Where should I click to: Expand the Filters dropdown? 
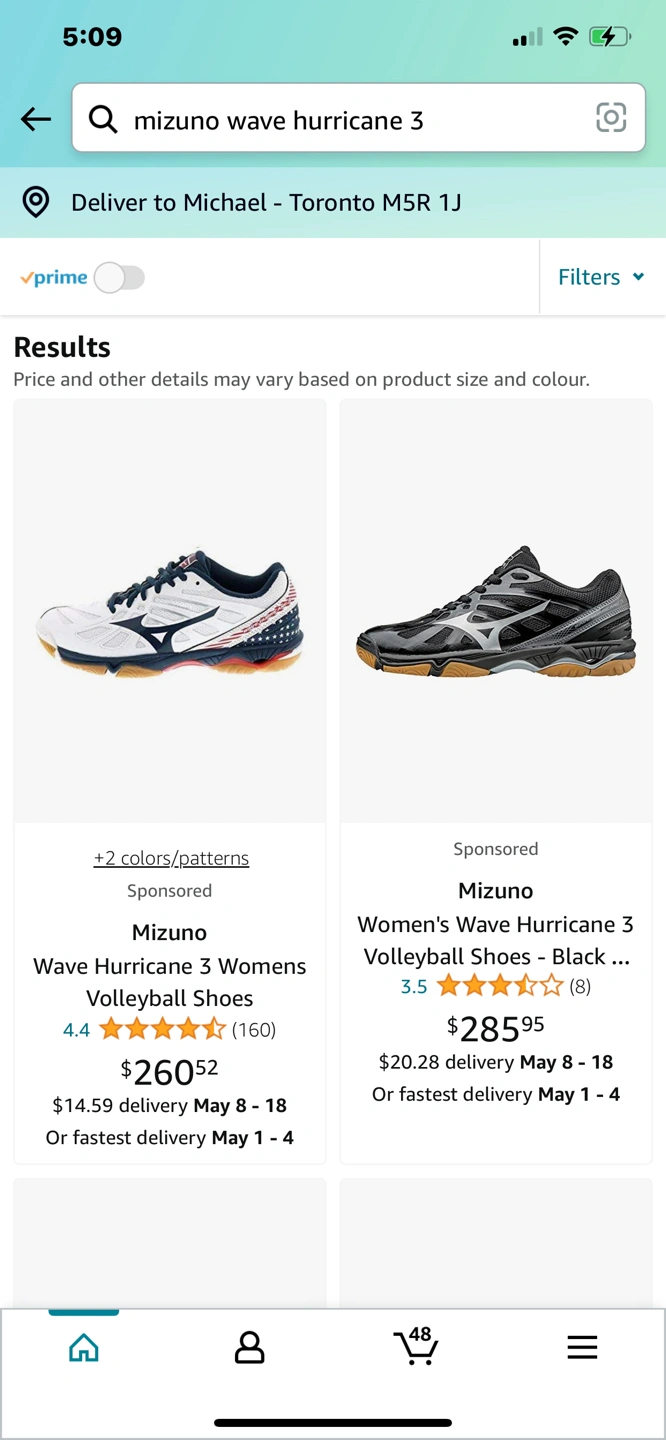pos(600,277)
